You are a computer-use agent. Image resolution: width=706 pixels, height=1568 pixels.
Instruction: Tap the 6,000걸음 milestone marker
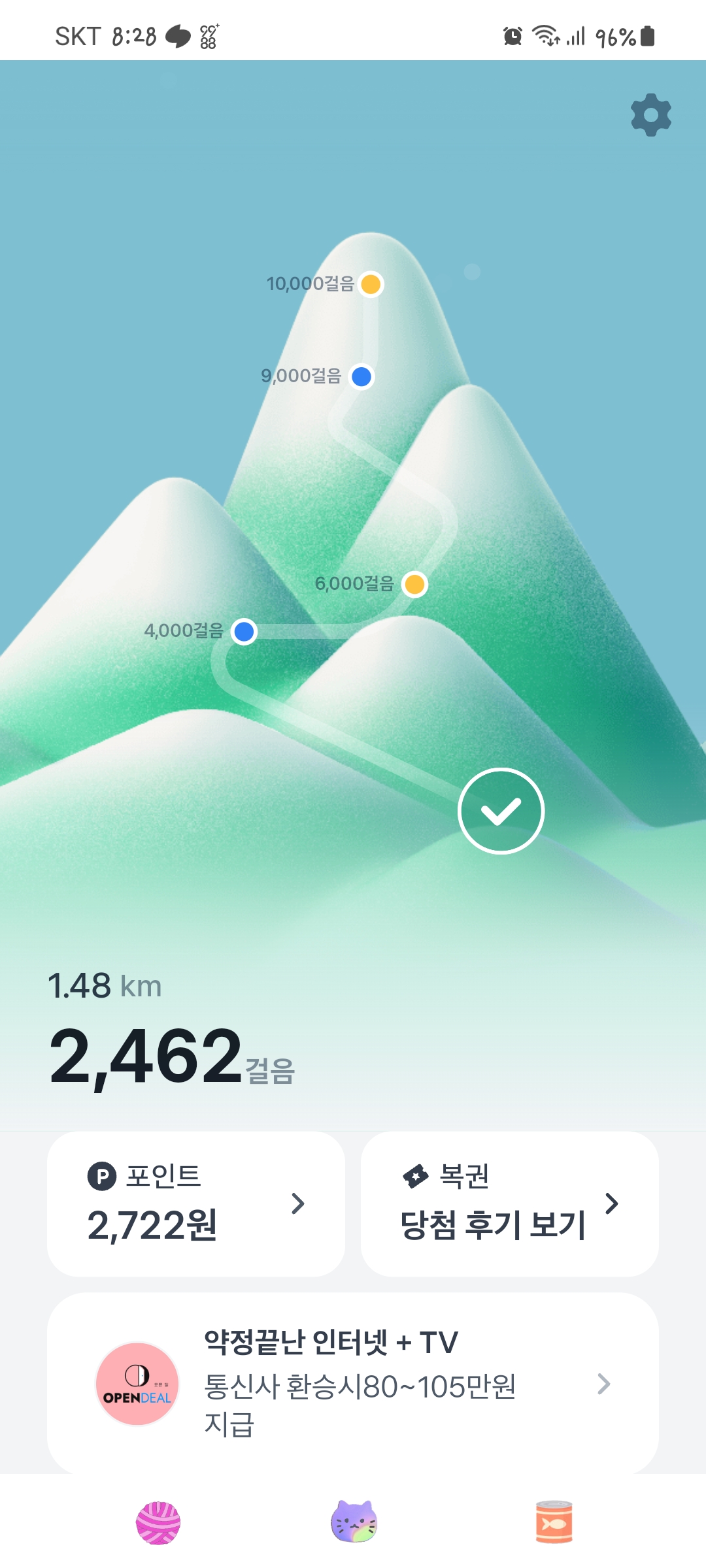414,584
